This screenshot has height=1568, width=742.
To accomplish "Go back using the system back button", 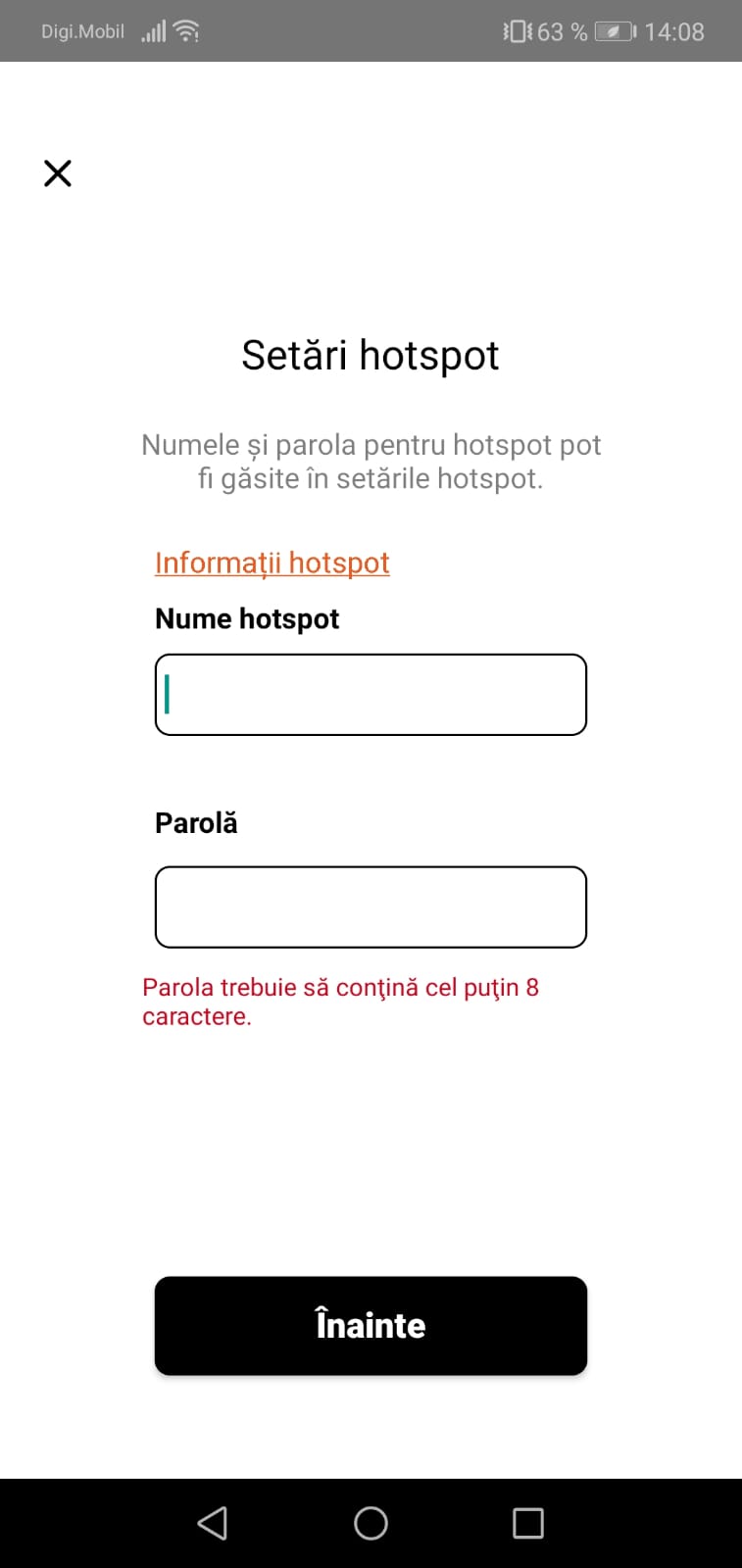I will [213, 1523].
